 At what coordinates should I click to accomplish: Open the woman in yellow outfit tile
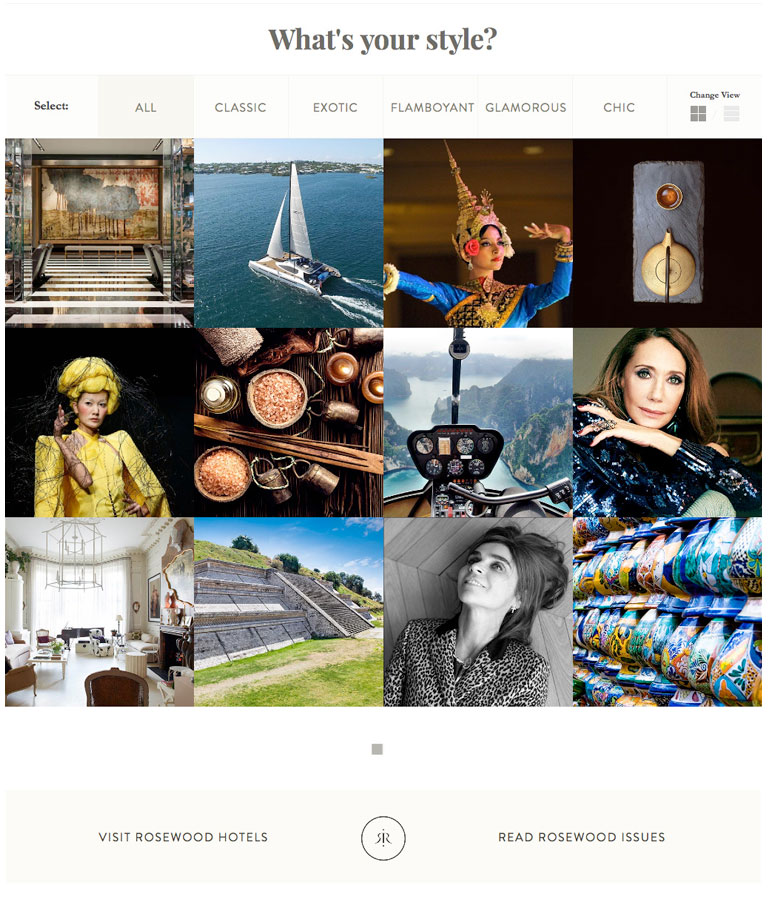click(99, 422)
